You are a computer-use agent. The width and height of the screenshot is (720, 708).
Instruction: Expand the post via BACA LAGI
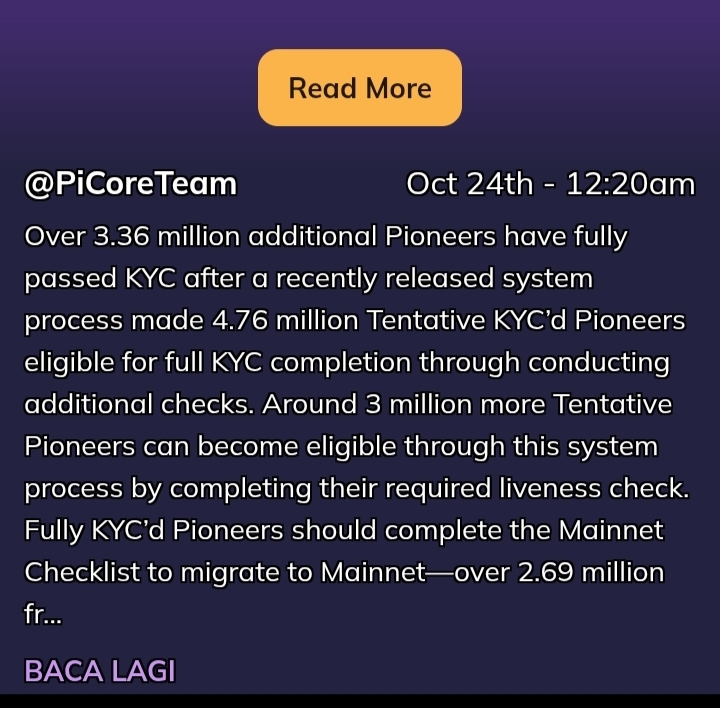pyautogui.click(x=99, y=671)
